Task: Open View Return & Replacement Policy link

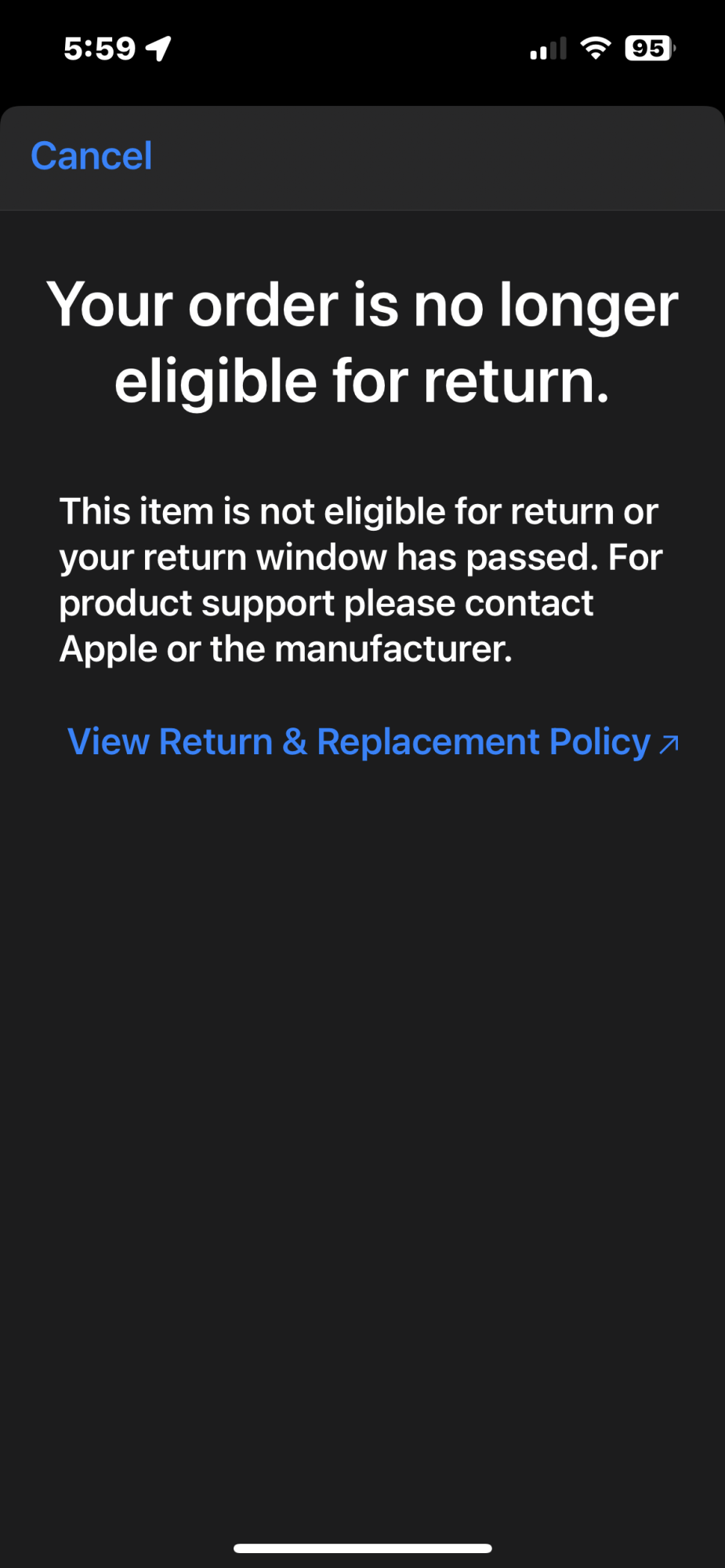Action: point(373,742)
